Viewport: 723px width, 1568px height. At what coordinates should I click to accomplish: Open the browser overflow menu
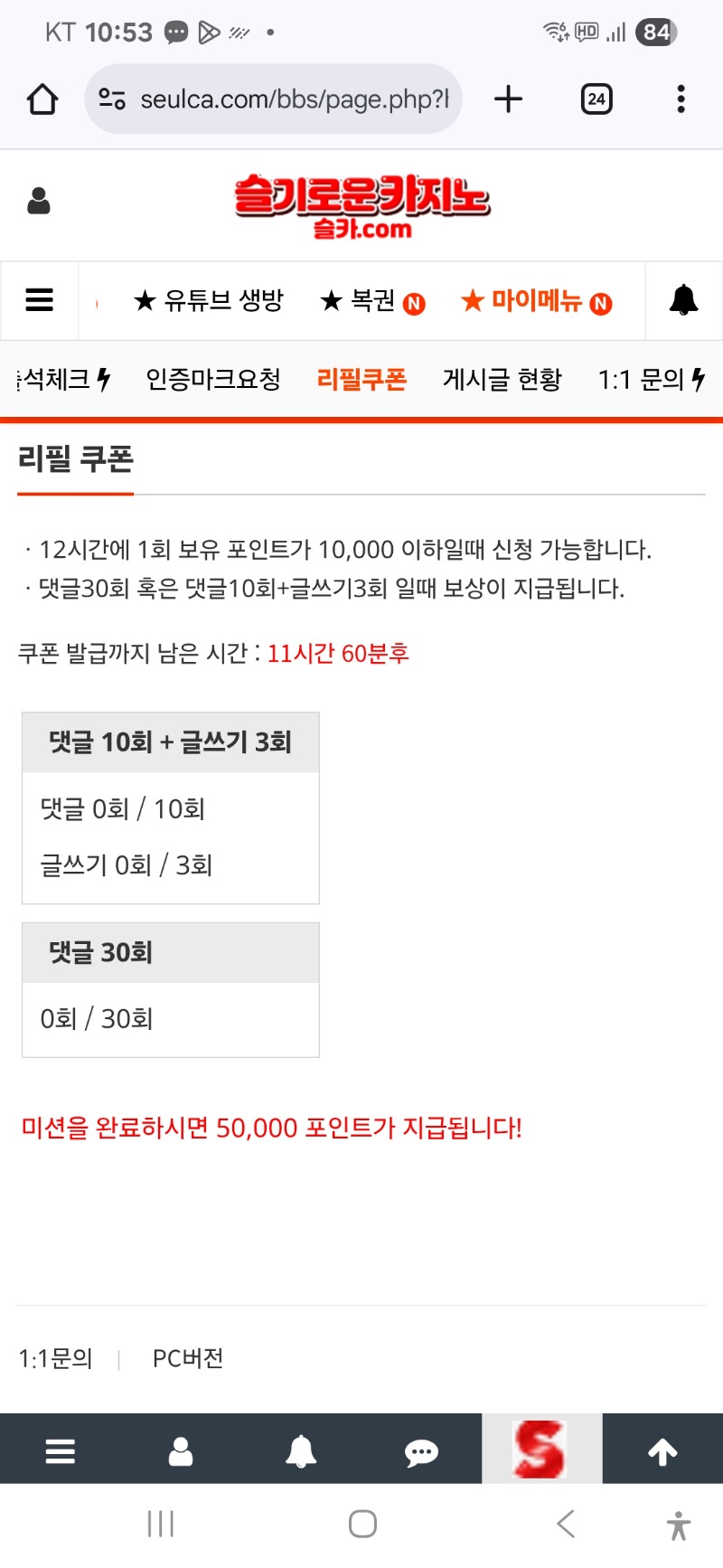coord(681,99)
